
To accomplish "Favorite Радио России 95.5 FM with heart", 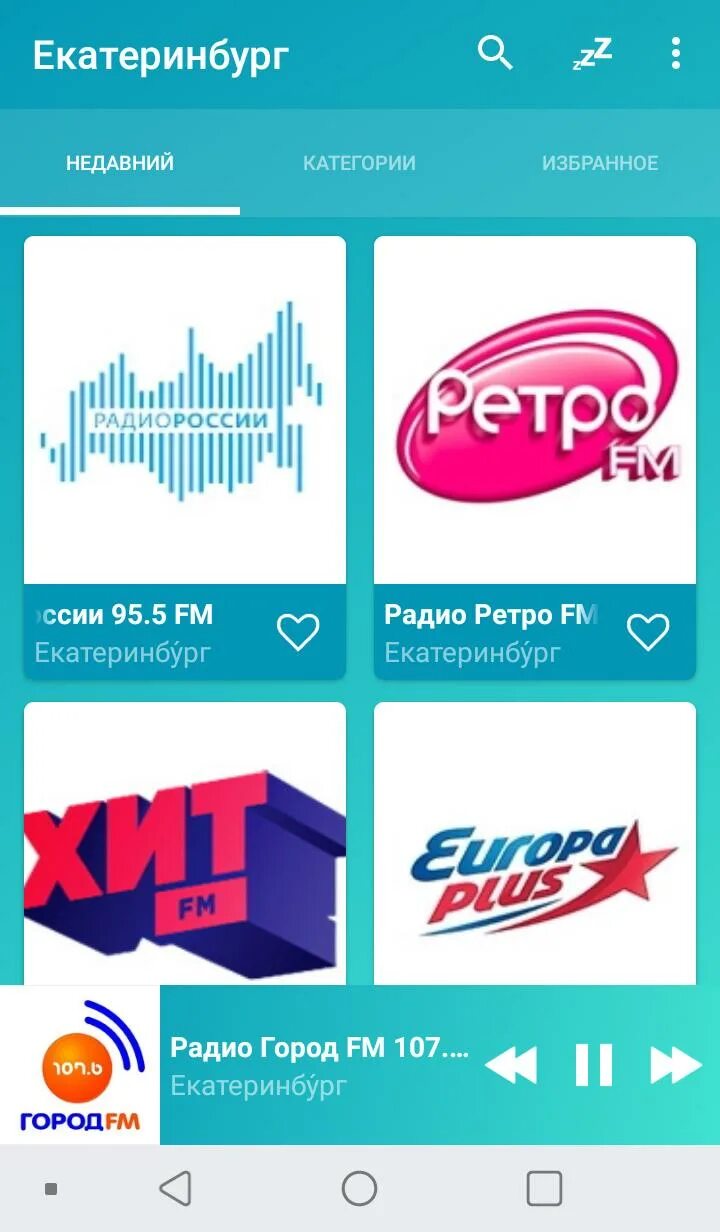I will pos(298,632).
